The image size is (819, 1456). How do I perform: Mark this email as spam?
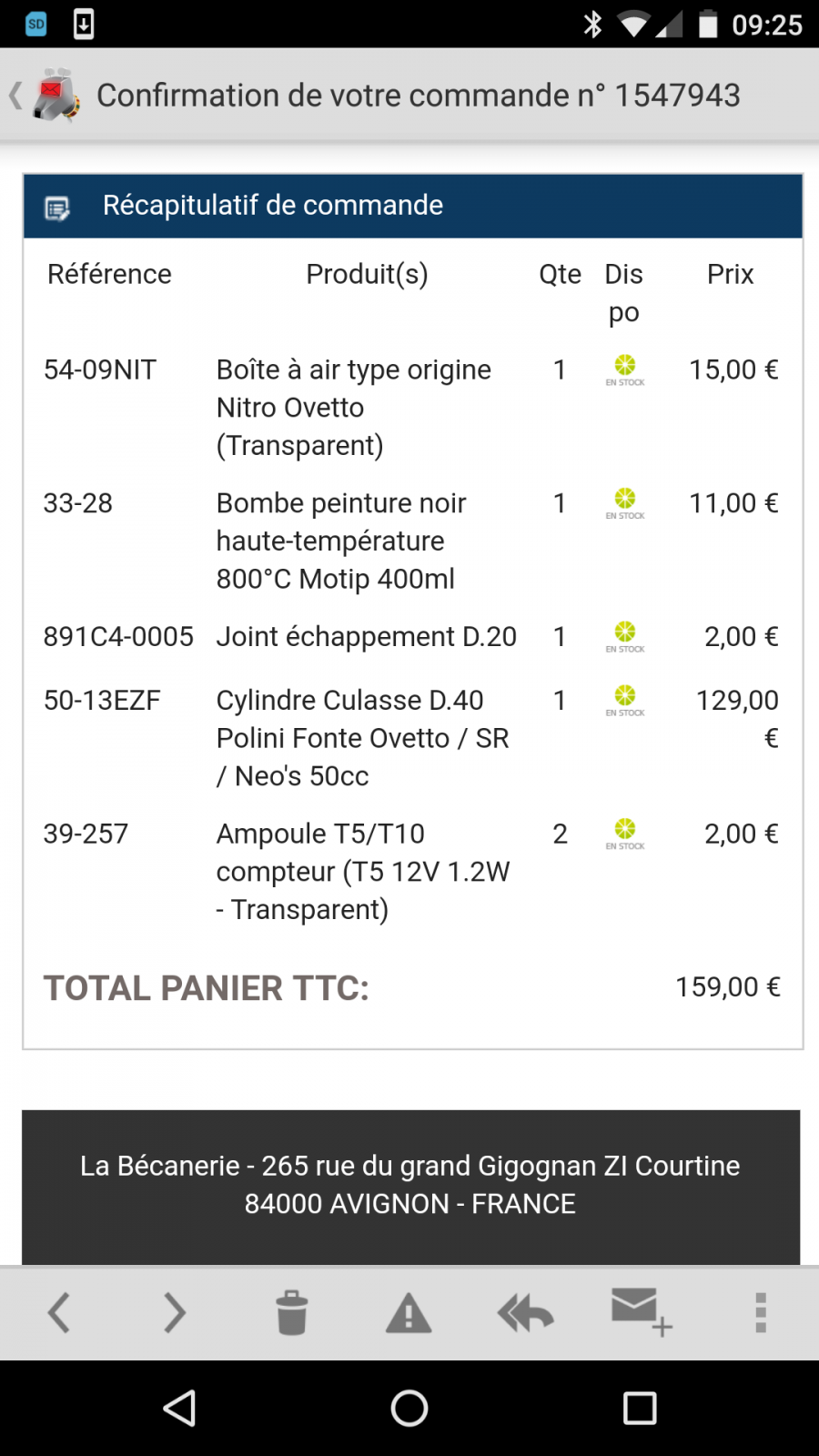tap(409, 1313)
